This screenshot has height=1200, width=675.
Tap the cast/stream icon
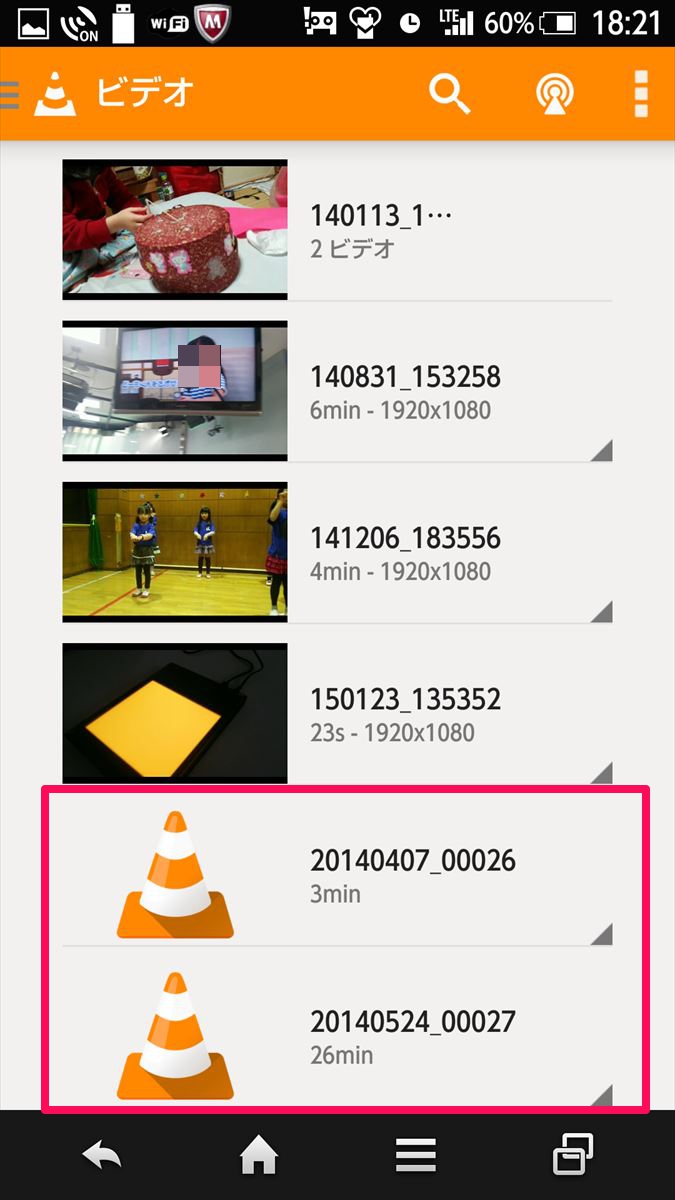coord(555,94)
